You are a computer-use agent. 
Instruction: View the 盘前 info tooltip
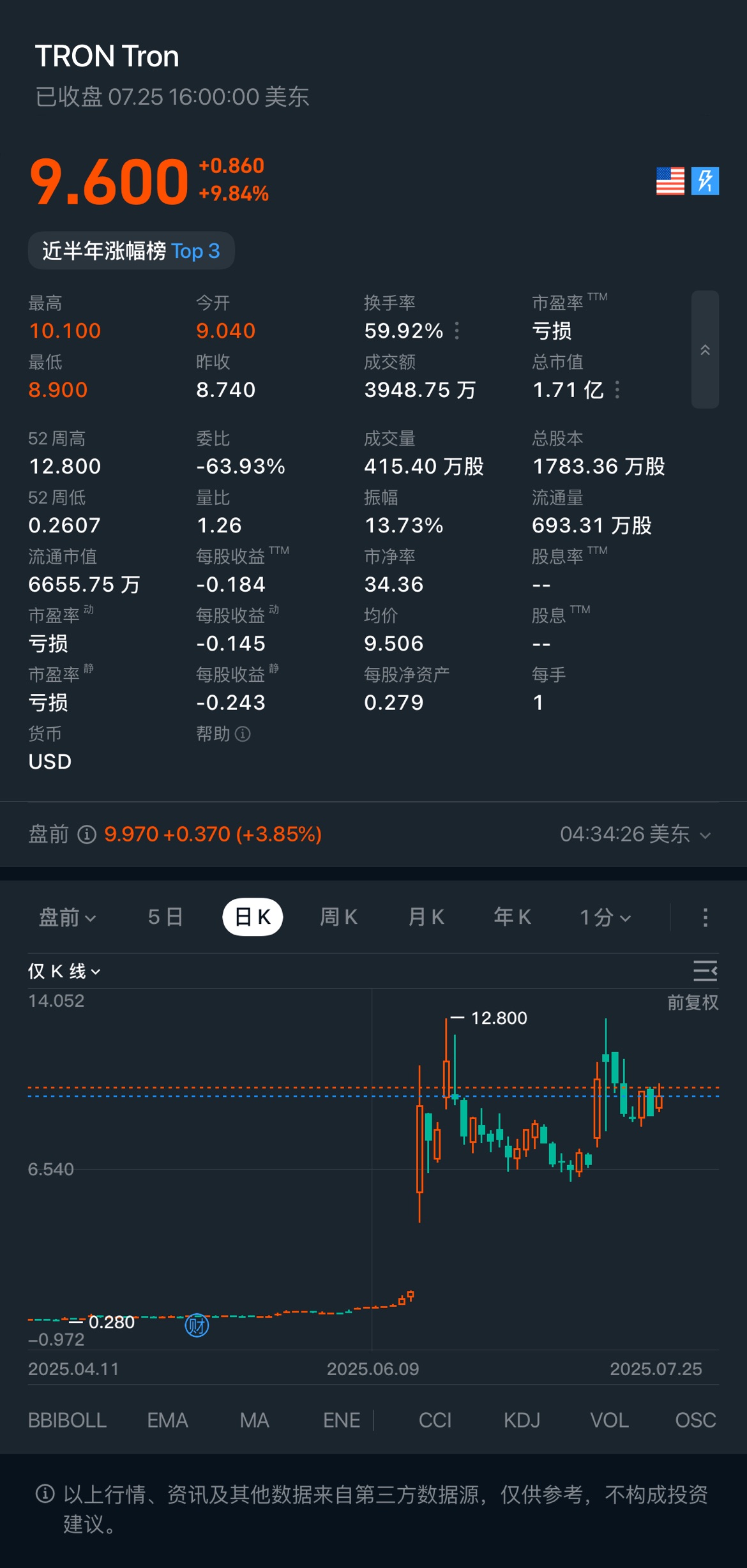point(87,834)
